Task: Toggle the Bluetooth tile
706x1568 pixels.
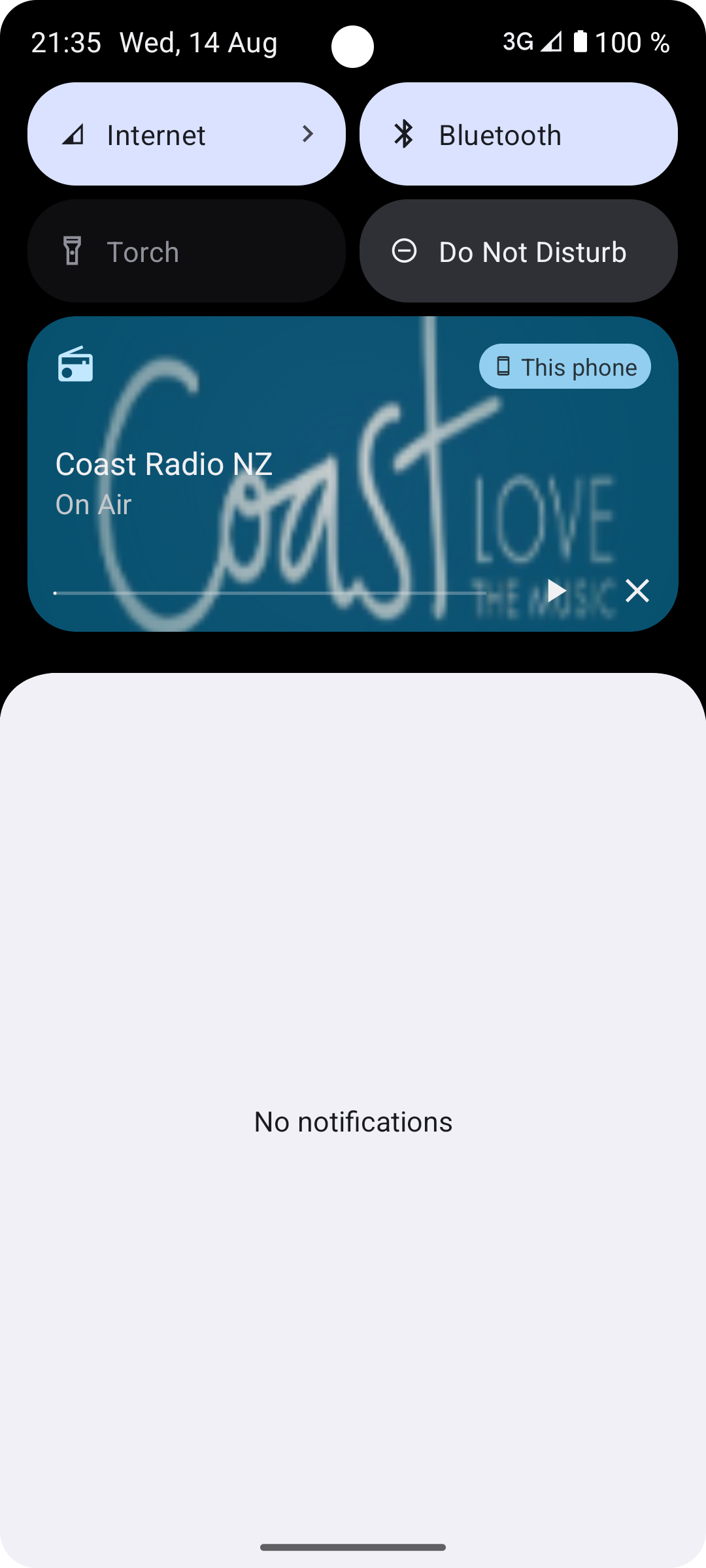Action: point(518,134)
